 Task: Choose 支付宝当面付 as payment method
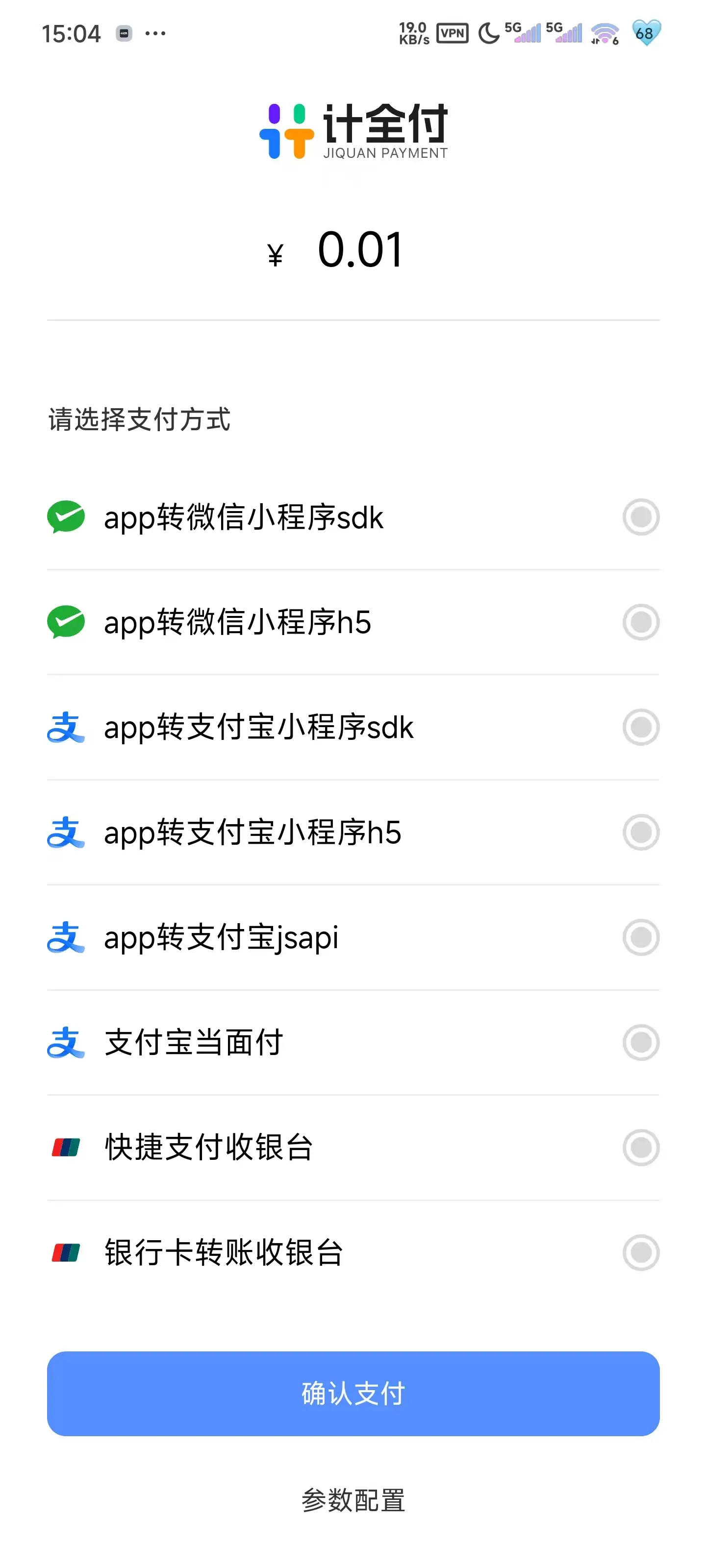click(640, 1042)
